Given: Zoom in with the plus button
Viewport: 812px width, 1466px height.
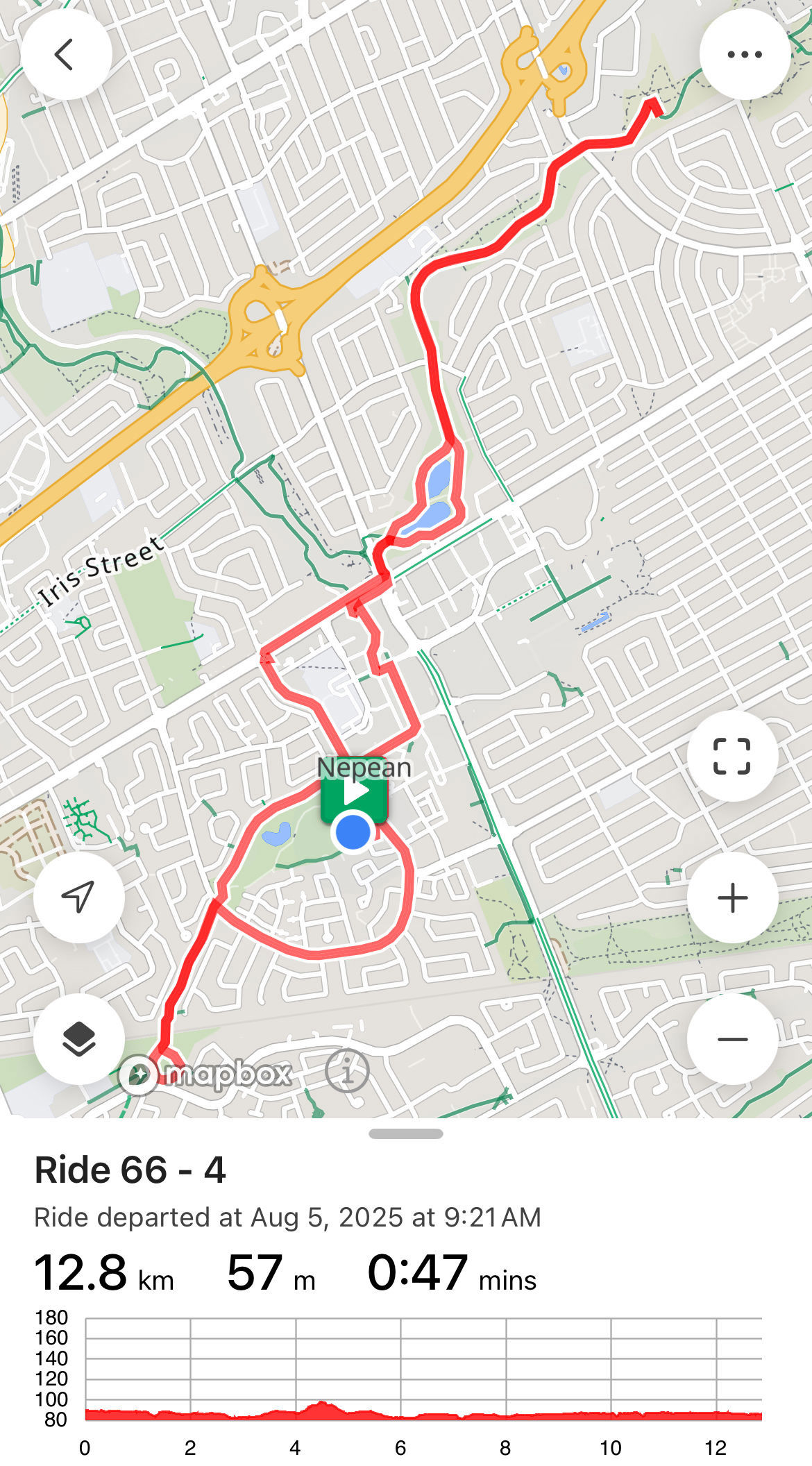Looking at the screenshot, I should [x=732, y=898].
